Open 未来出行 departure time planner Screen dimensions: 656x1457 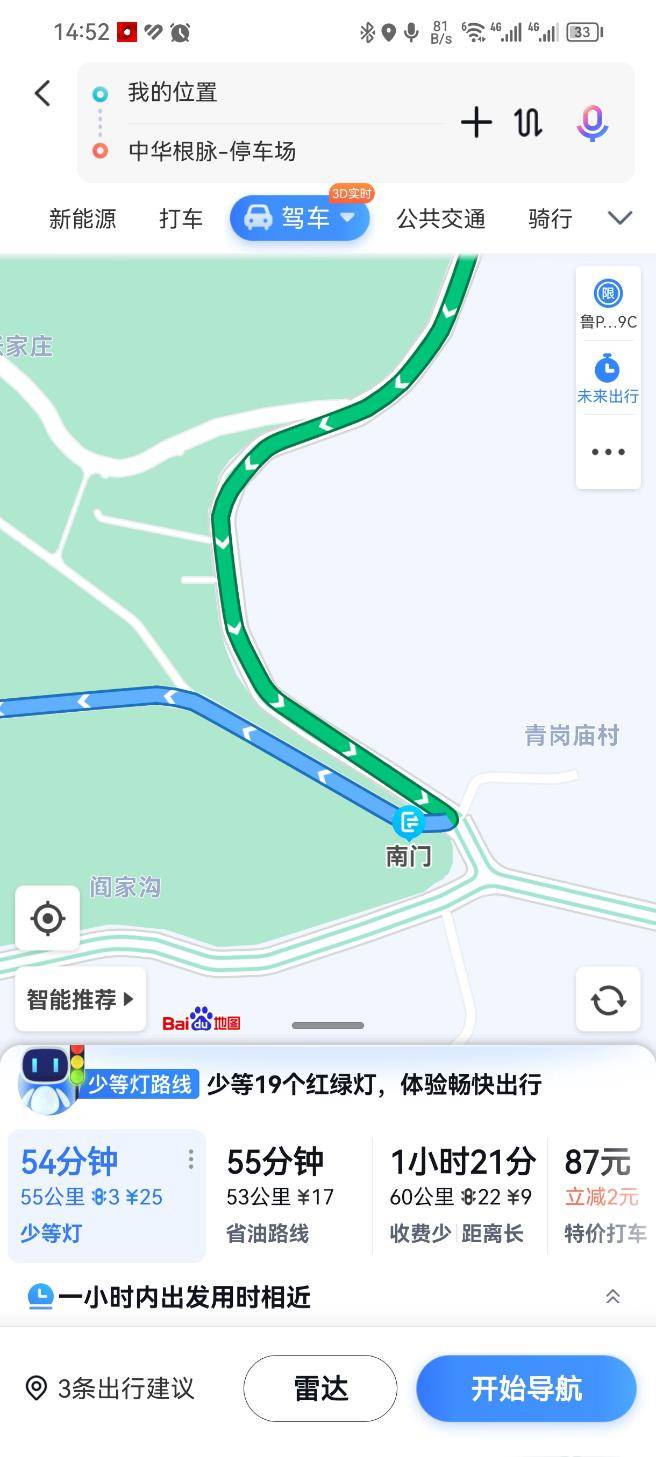pyautogui.click(x=608, y=378)
